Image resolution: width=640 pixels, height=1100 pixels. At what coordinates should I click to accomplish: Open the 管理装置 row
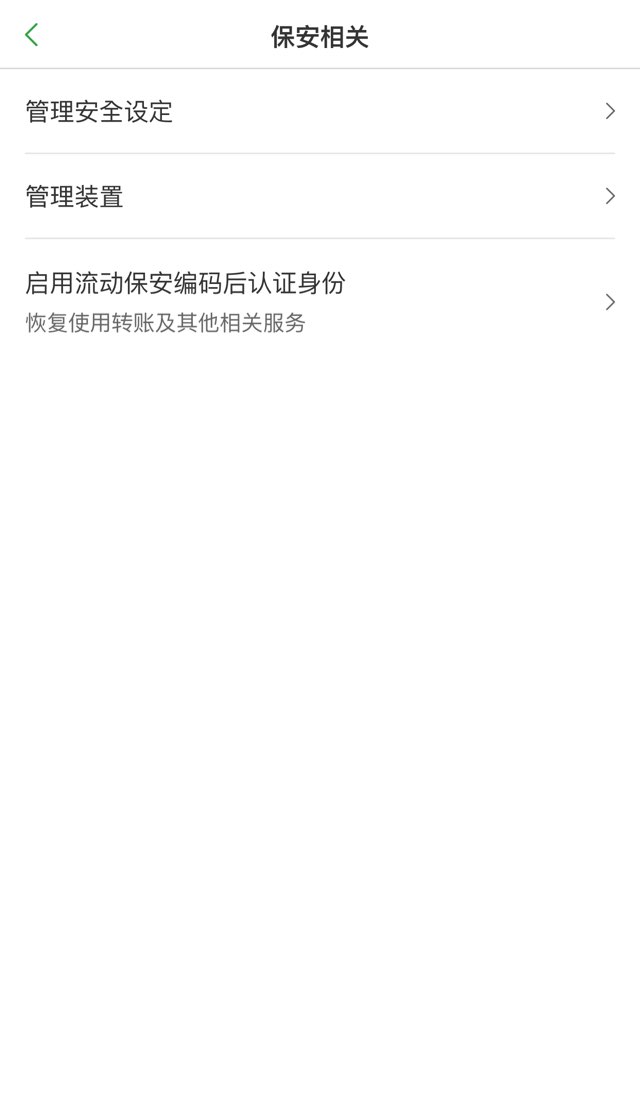[320, 196]
